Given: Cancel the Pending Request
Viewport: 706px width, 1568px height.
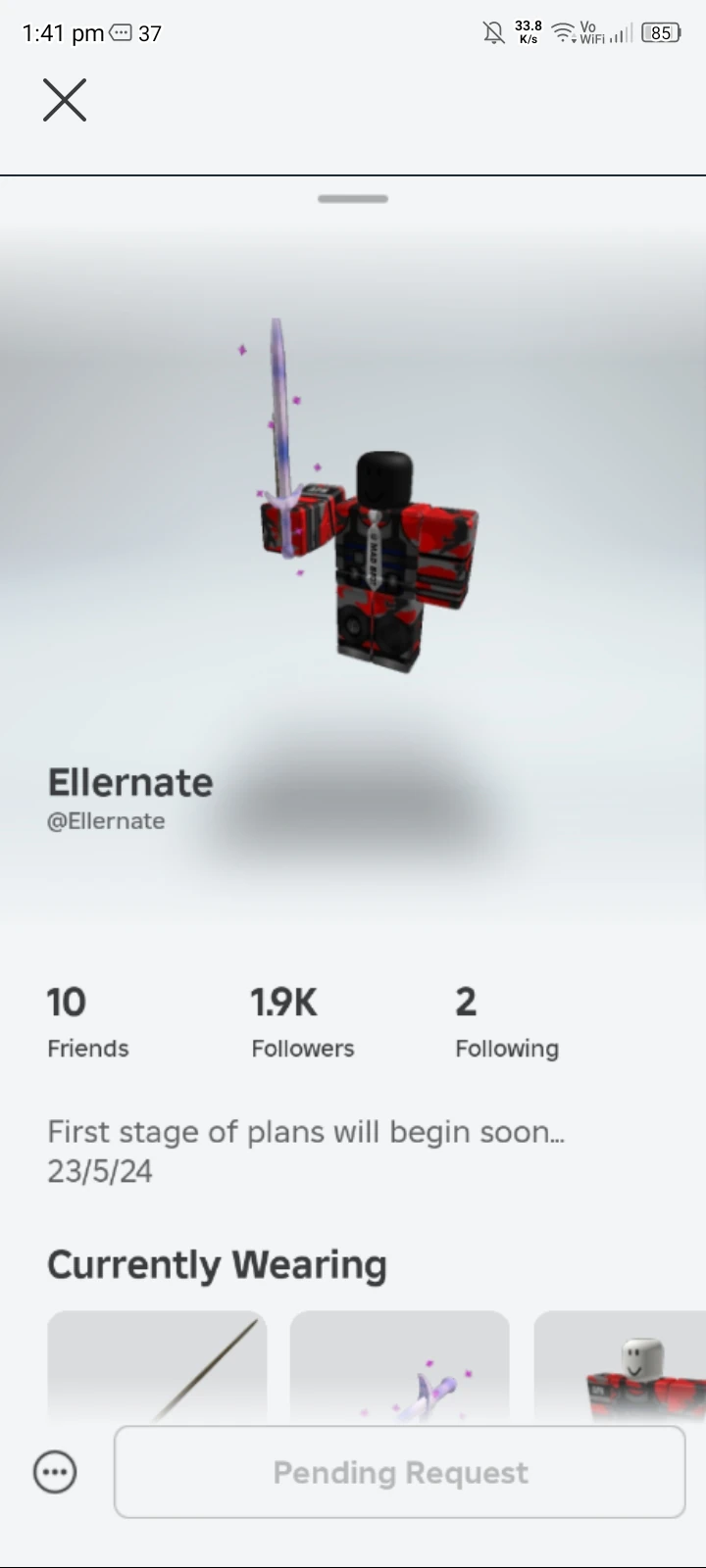Looking at the screenshot, I should (x=400, y=1472).
